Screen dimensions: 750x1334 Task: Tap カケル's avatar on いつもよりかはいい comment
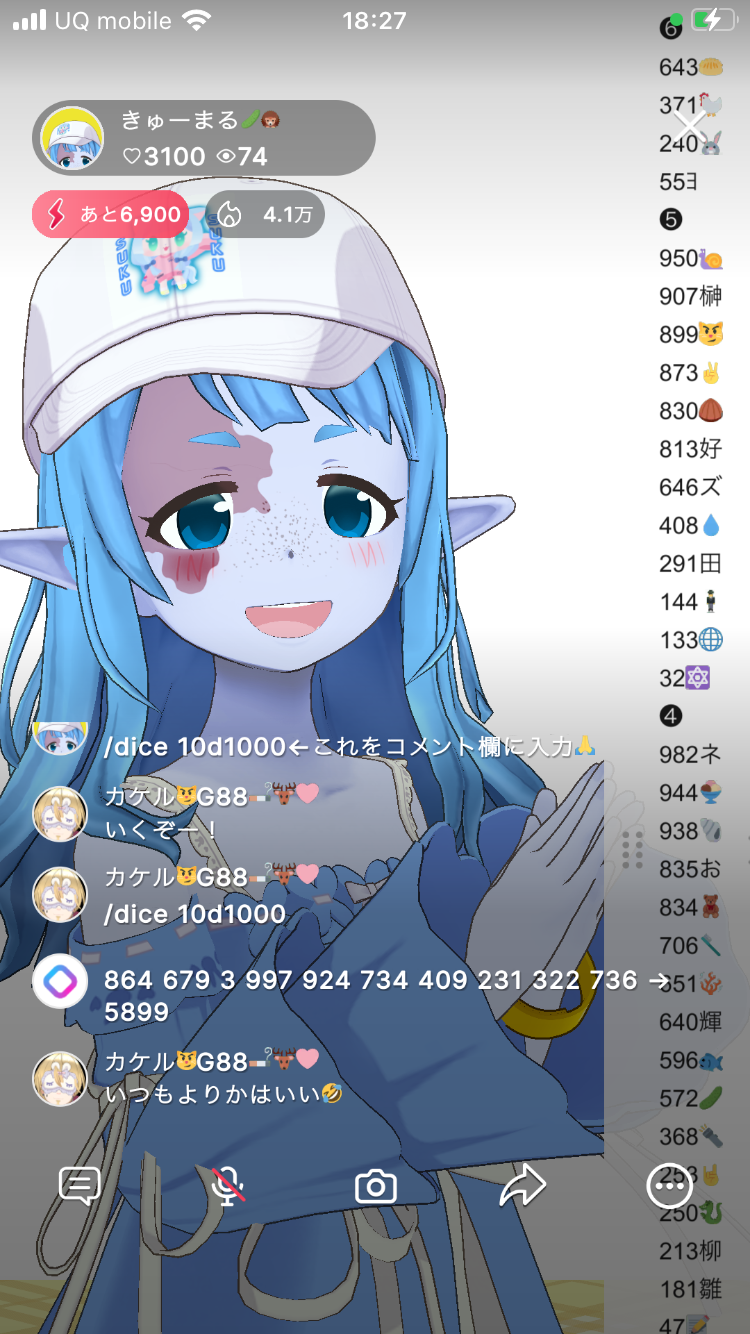(x=60, y=1078)
